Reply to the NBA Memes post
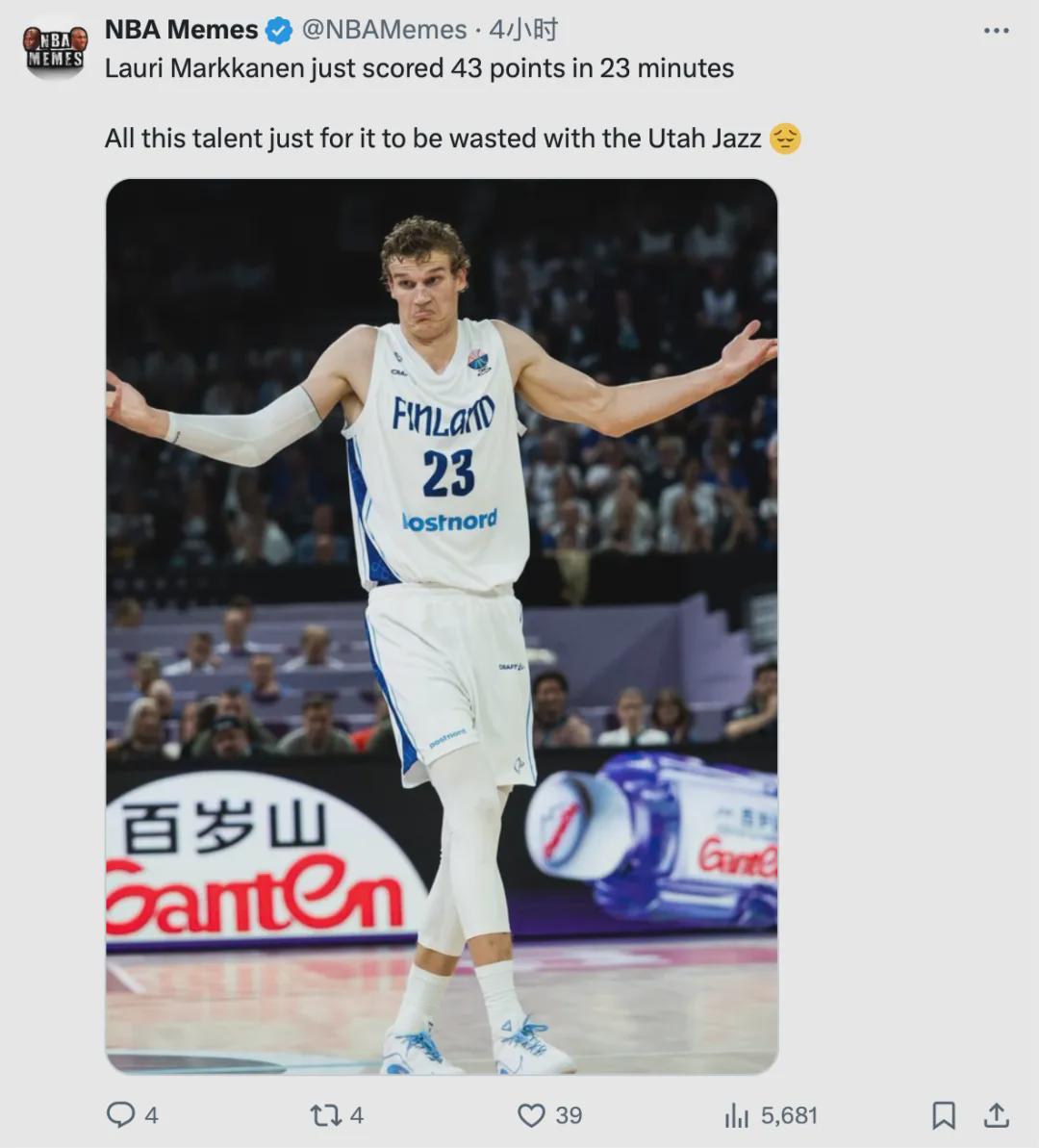This screenshot has height=1148, width=1039. (x=121, y=1114)
